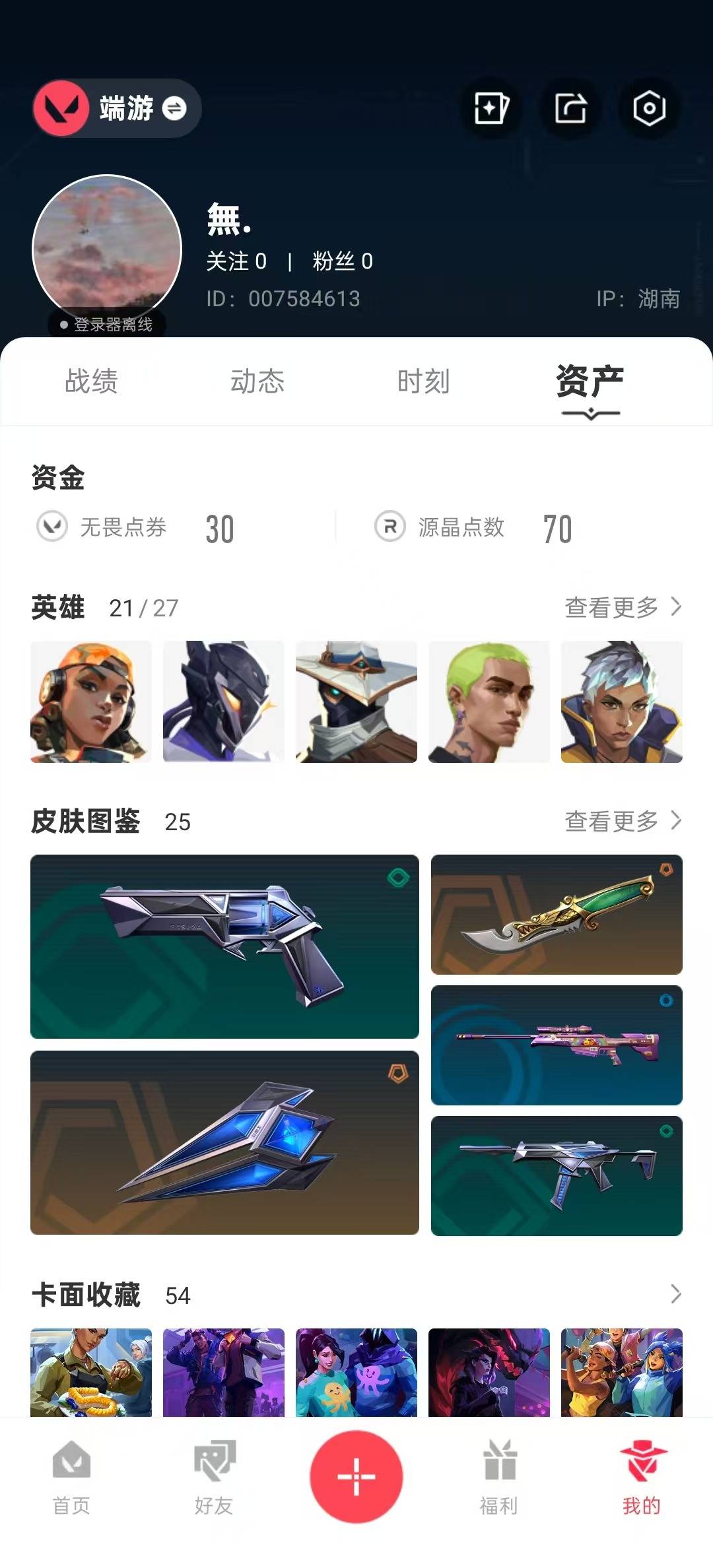Switch to the 动态 tab

257,381
